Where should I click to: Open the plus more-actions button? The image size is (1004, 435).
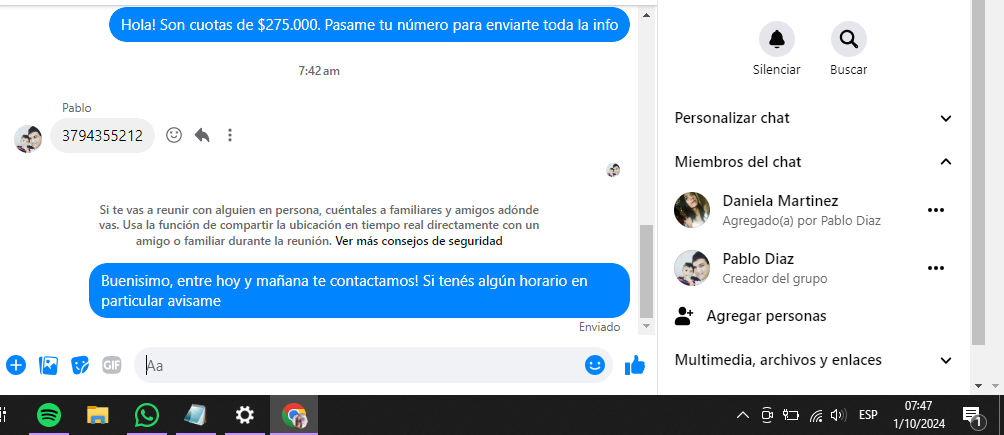click(x=16, y=365)
